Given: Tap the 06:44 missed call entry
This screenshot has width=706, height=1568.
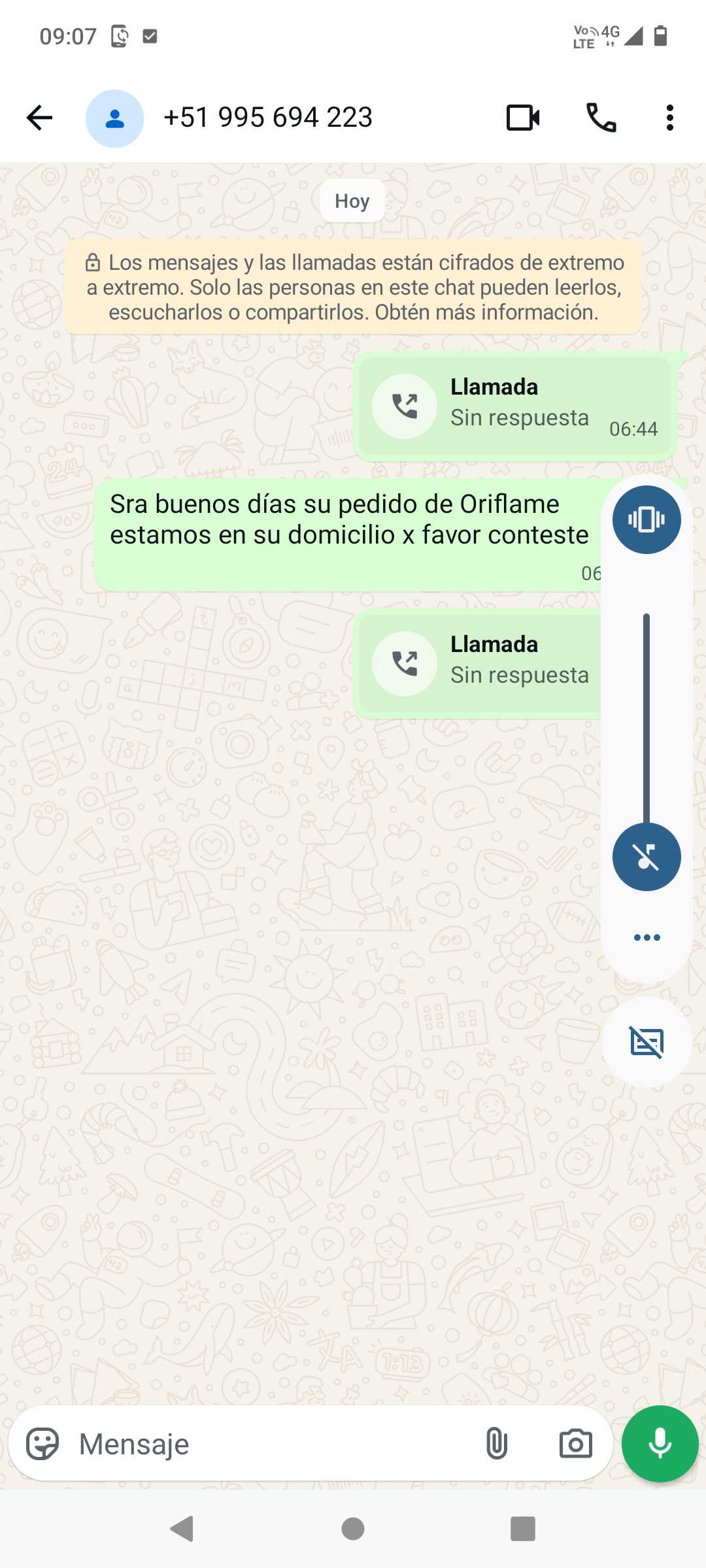Looking at the screenshot, I should tap(514, 406).
